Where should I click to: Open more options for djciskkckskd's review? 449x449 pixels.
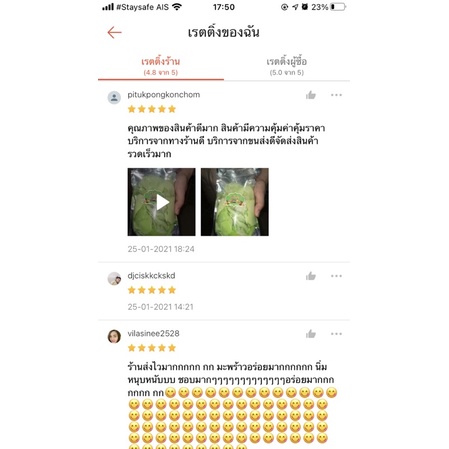336,276
